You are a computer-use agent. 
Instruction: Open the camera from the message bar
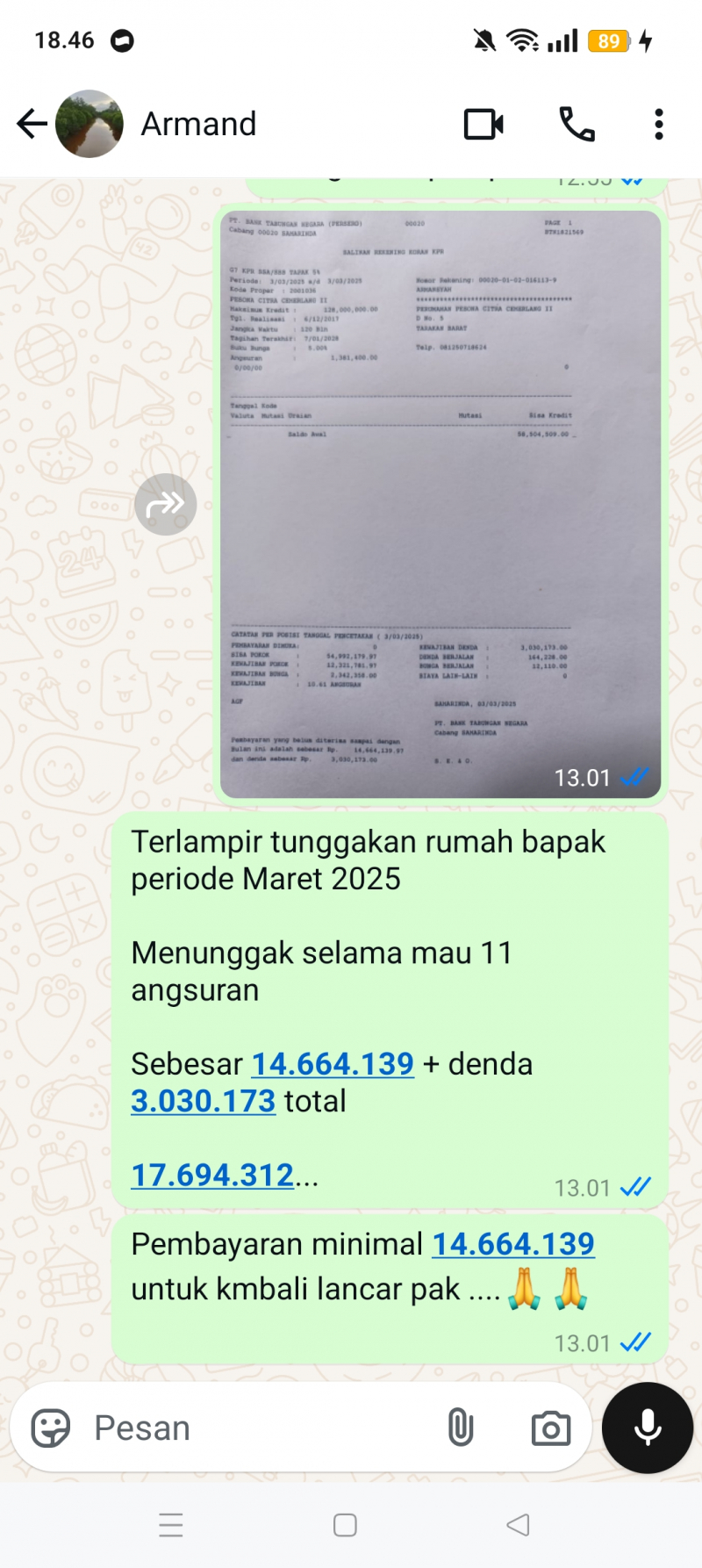[x=551, y=1428]
